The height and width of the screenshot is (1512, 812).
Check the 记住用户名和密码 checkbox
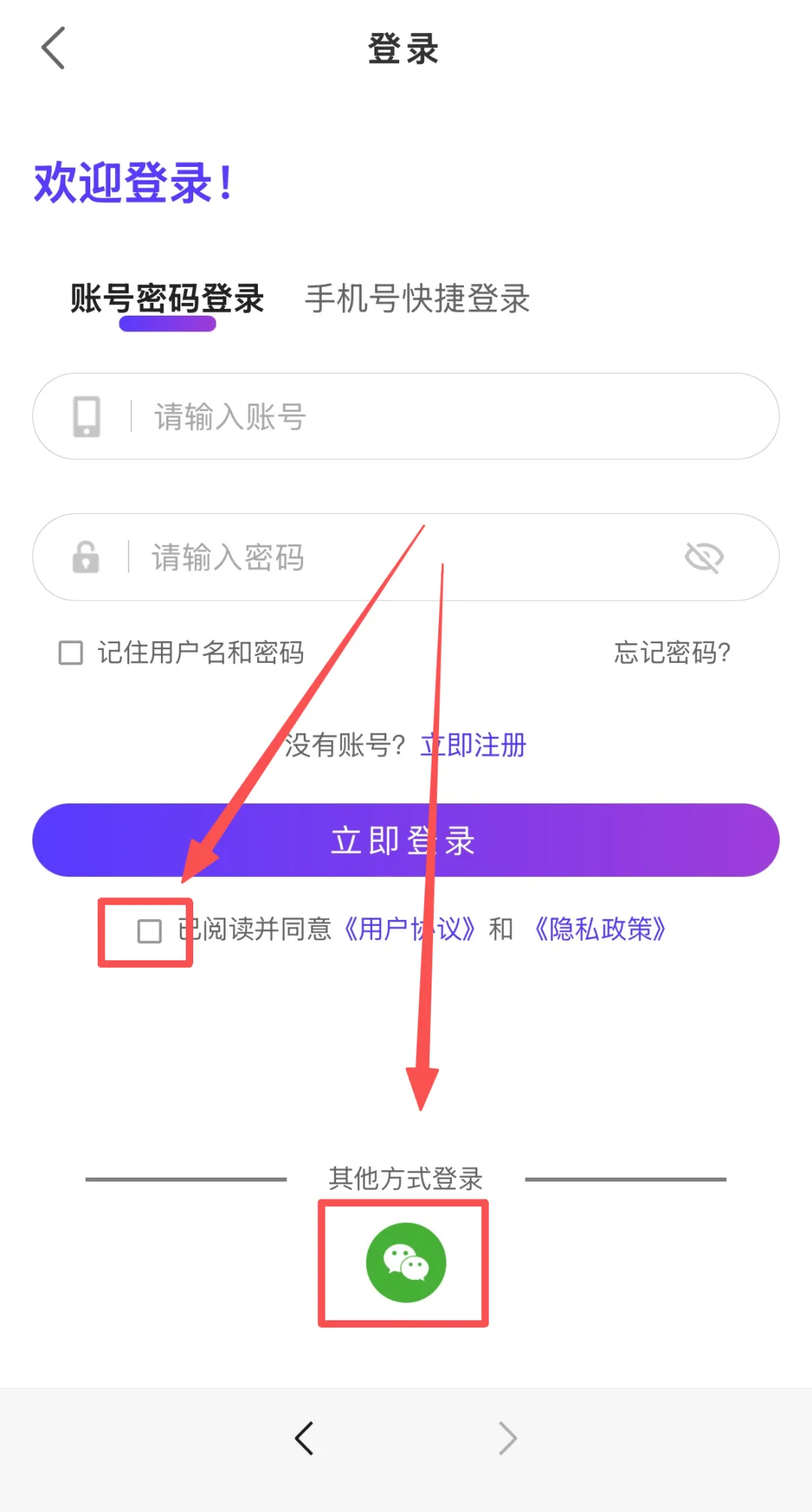point(71,652)
